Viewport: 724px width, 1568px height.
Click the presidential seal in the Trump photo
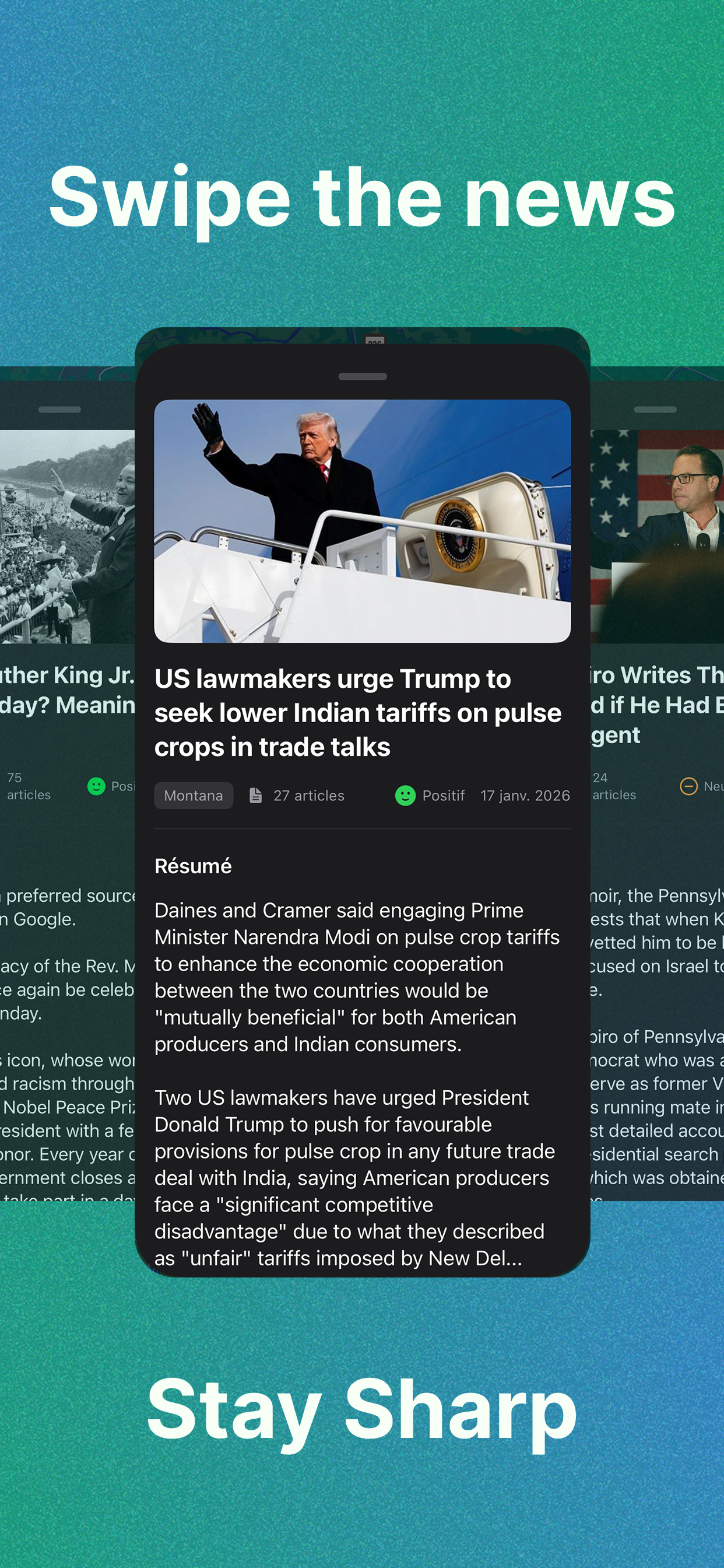pyautogui.click(x=458, y=535)
